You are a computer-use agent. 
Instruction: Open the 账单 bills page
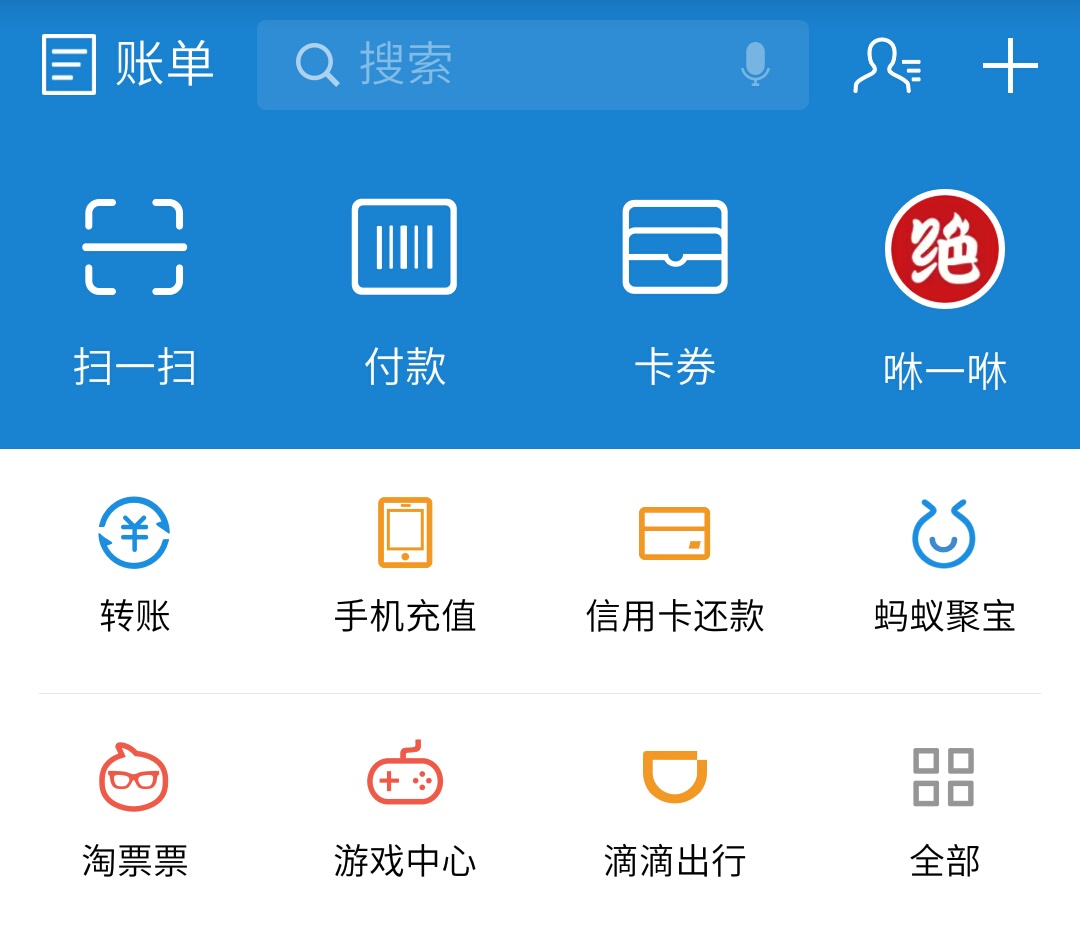128,65
